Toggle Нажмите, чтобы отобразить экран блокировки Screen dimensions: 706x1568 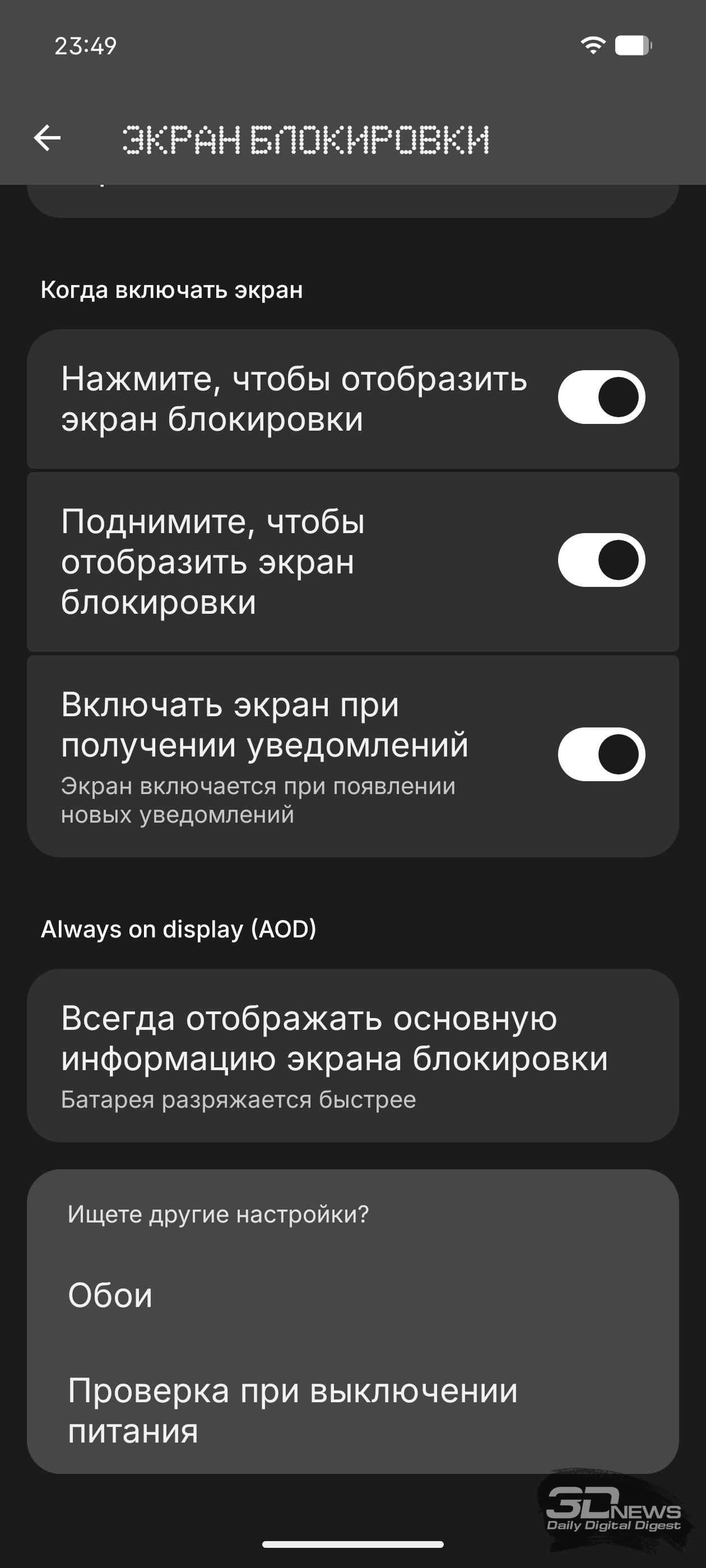pyautogui.click(x=601, y=398)
